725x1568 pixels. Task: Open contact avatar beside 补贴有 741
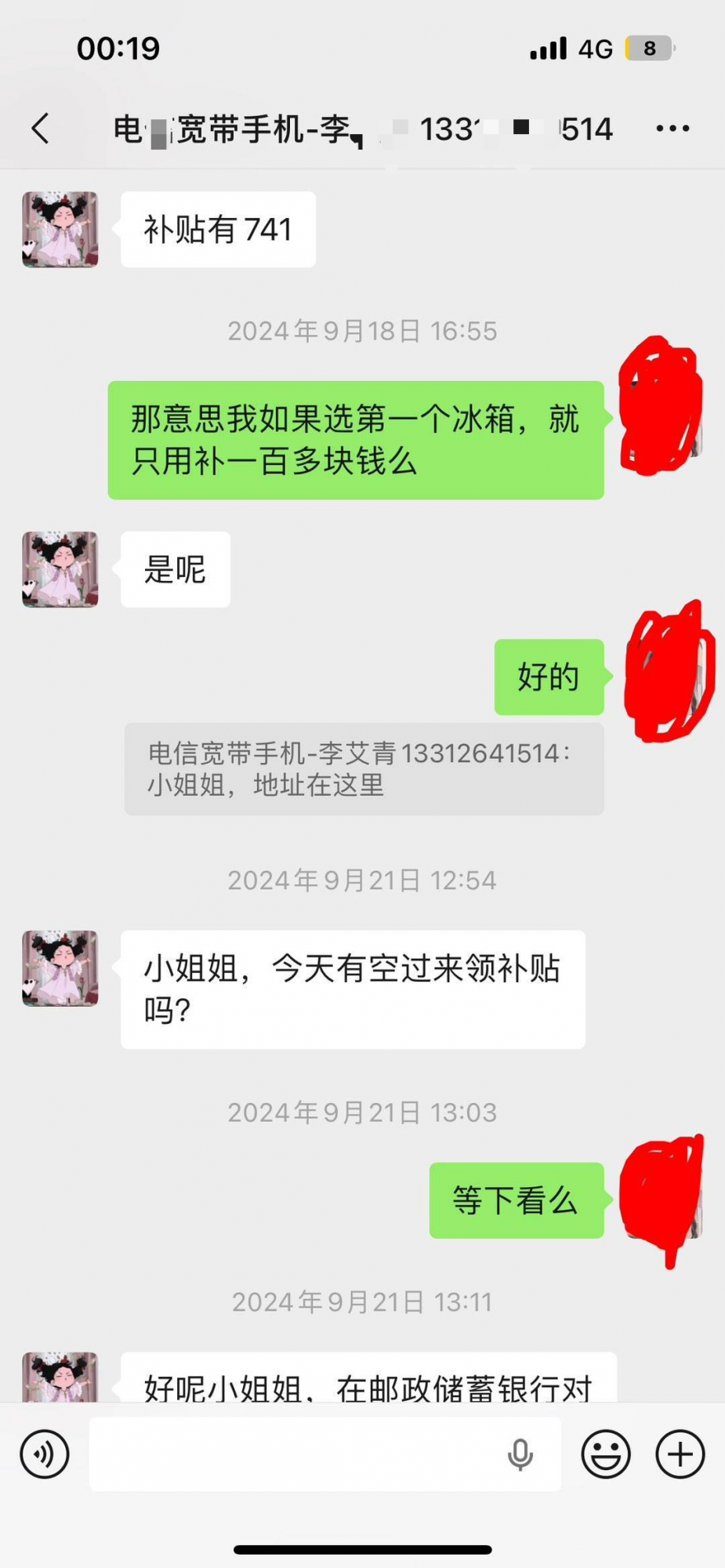click(x=60, y=230)
